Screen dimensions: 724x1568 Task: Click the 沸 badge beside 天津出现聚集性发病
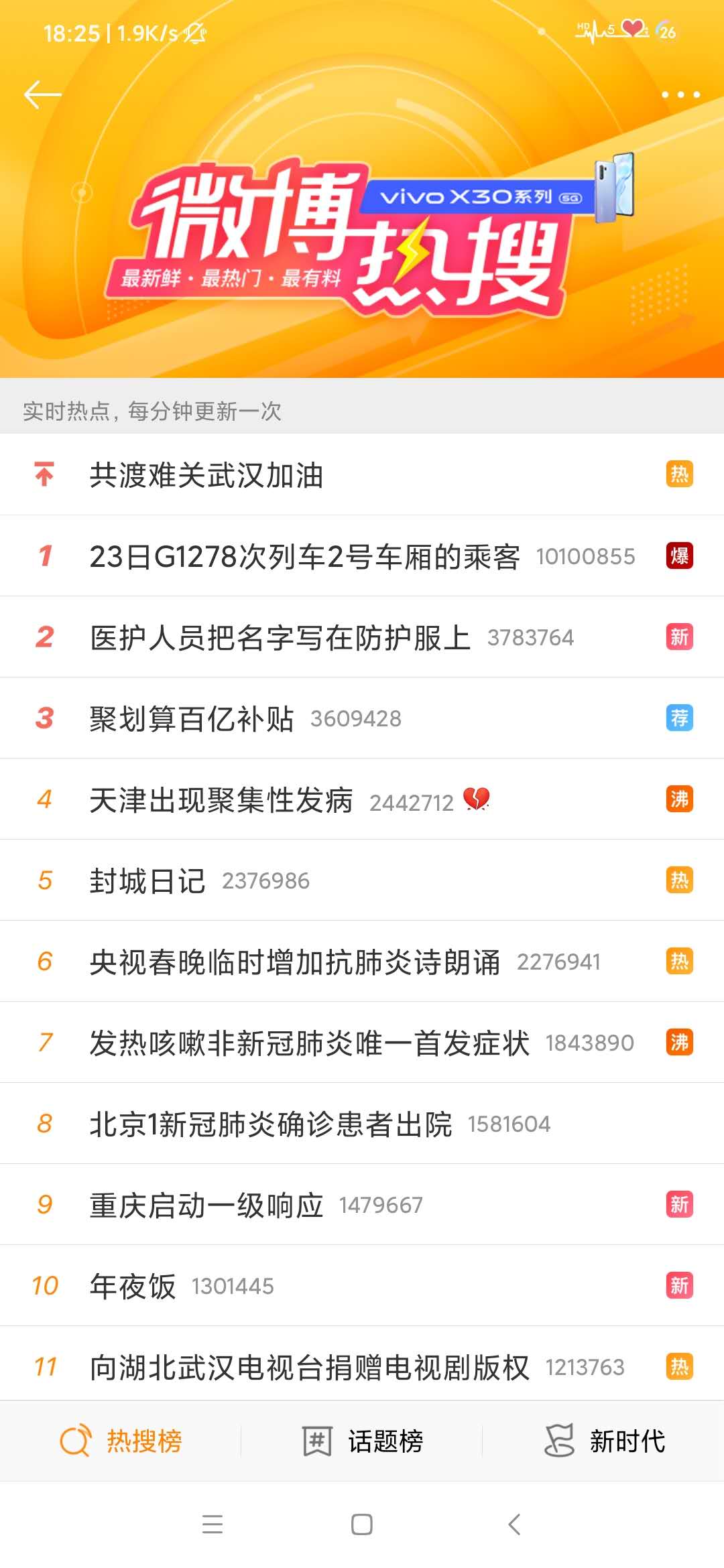(x=679, y=799)
